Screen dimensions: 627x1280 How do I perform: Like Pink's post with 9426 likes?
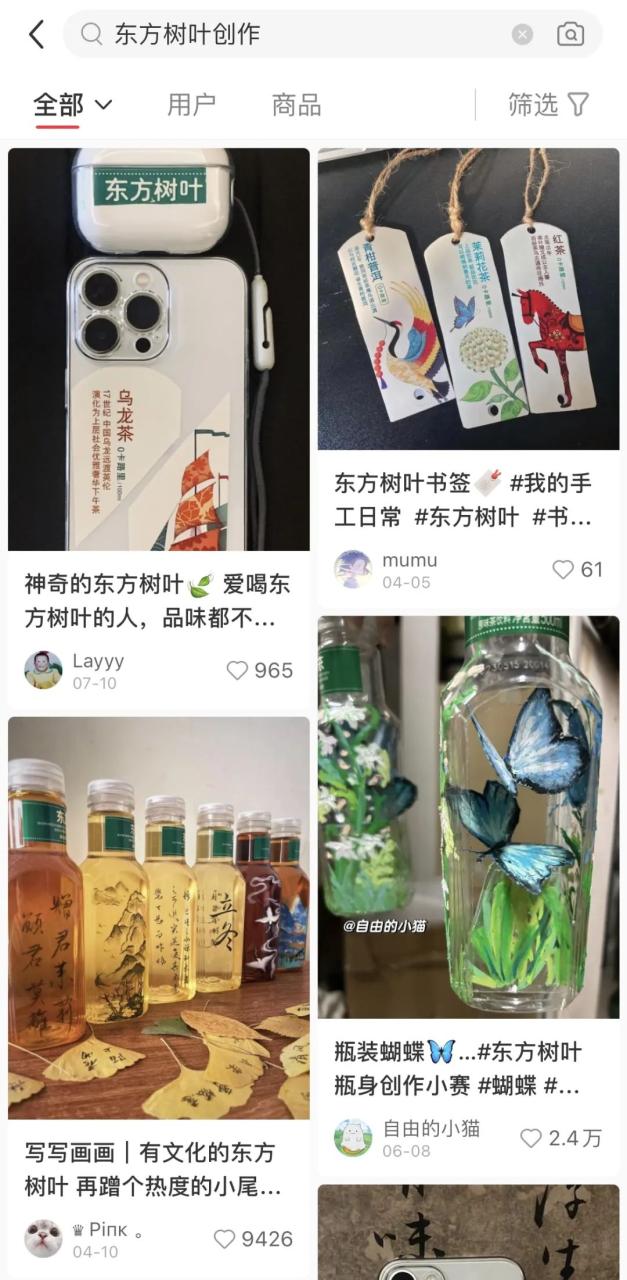coord(225,1239)
